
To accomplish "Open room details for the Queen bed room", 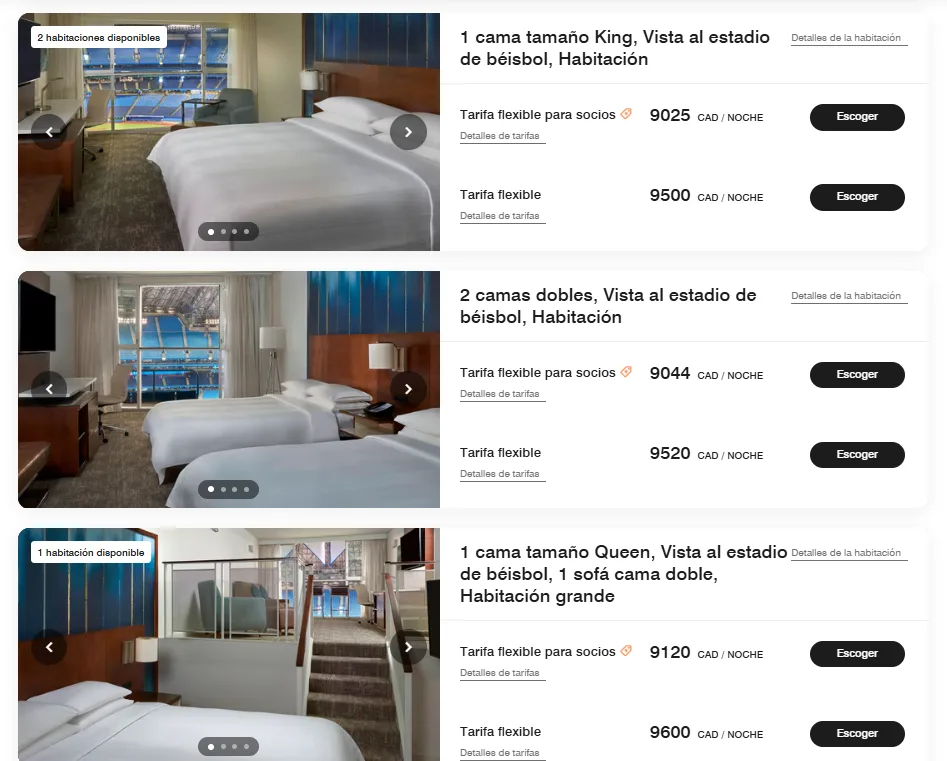I will (x=846, y=553).
